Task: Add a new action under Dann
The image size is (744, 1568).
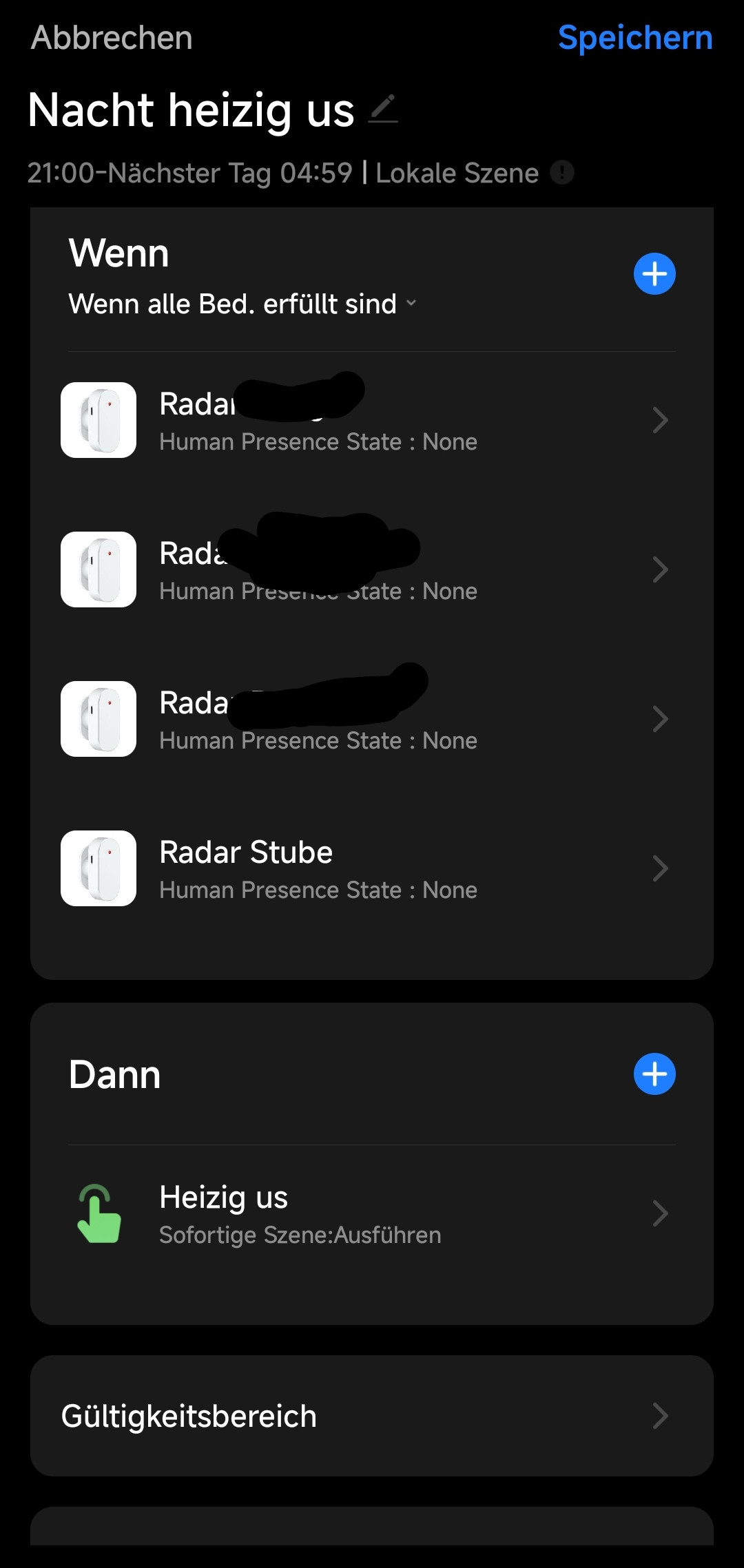Action: [654, 1074]
